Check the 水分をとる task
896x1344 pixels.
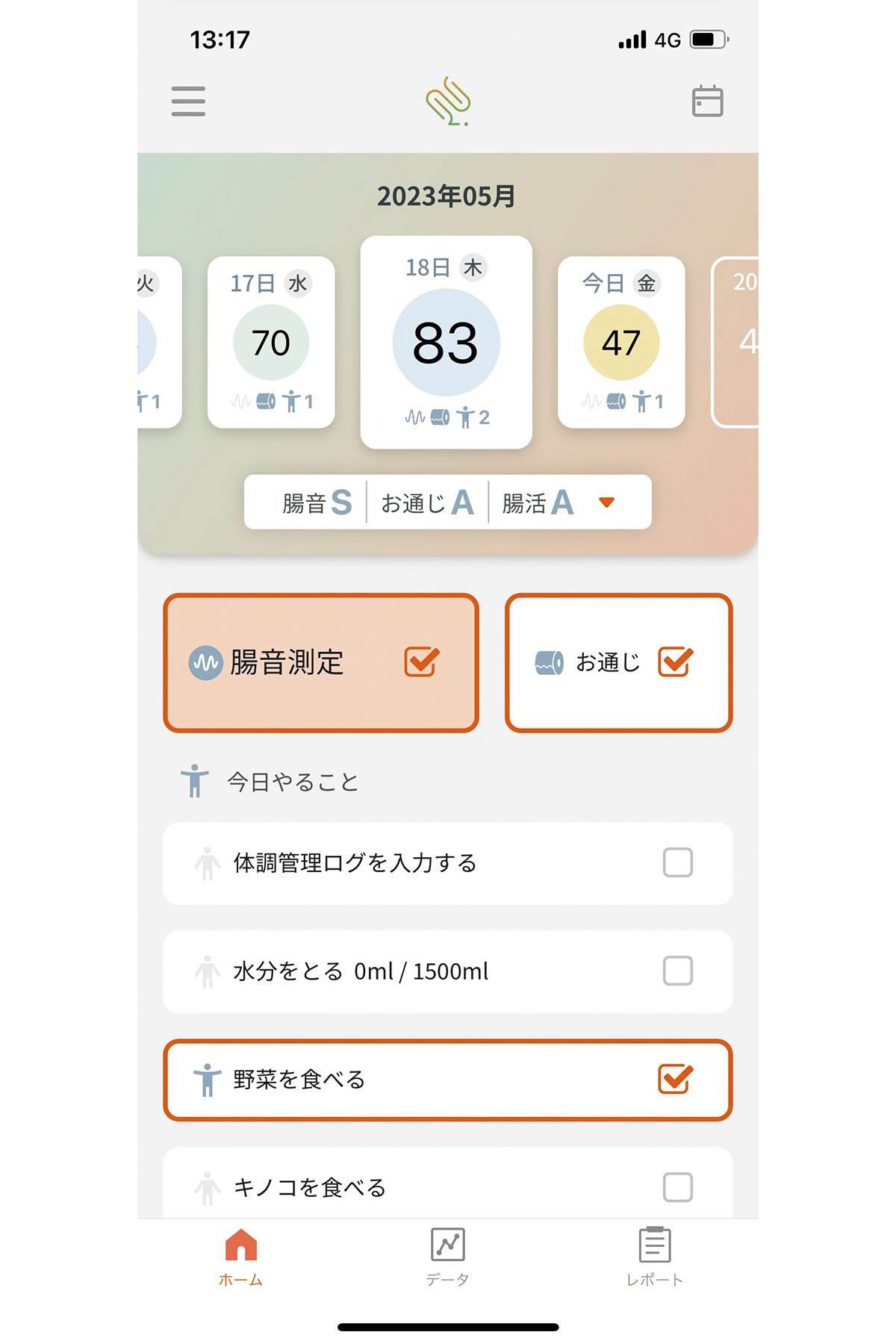pyautogui.click(x=677, y=971)
